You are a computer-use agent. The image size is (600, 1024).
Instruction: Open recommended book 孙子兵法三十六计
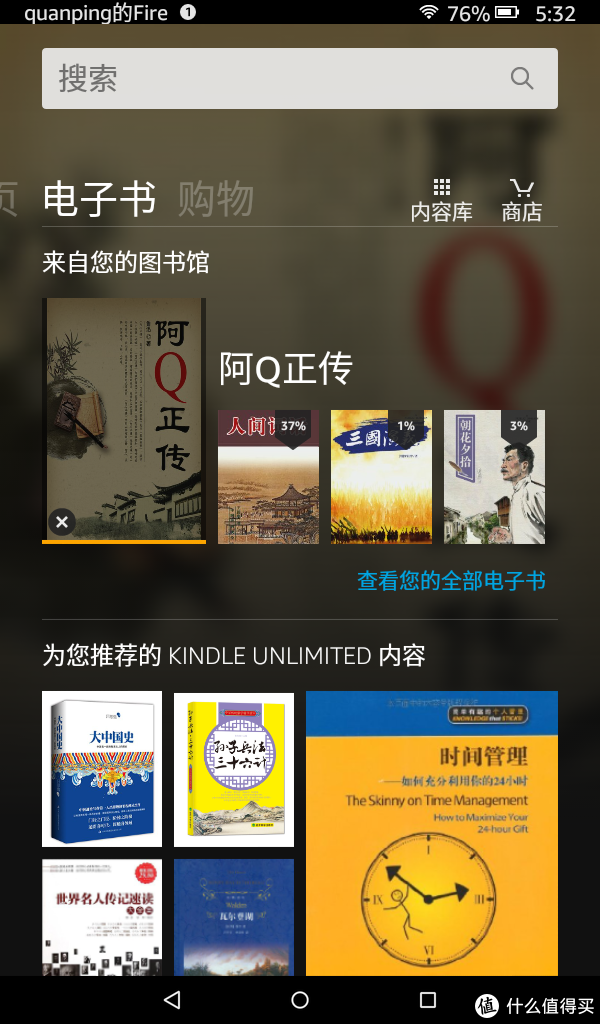(234, 769)
